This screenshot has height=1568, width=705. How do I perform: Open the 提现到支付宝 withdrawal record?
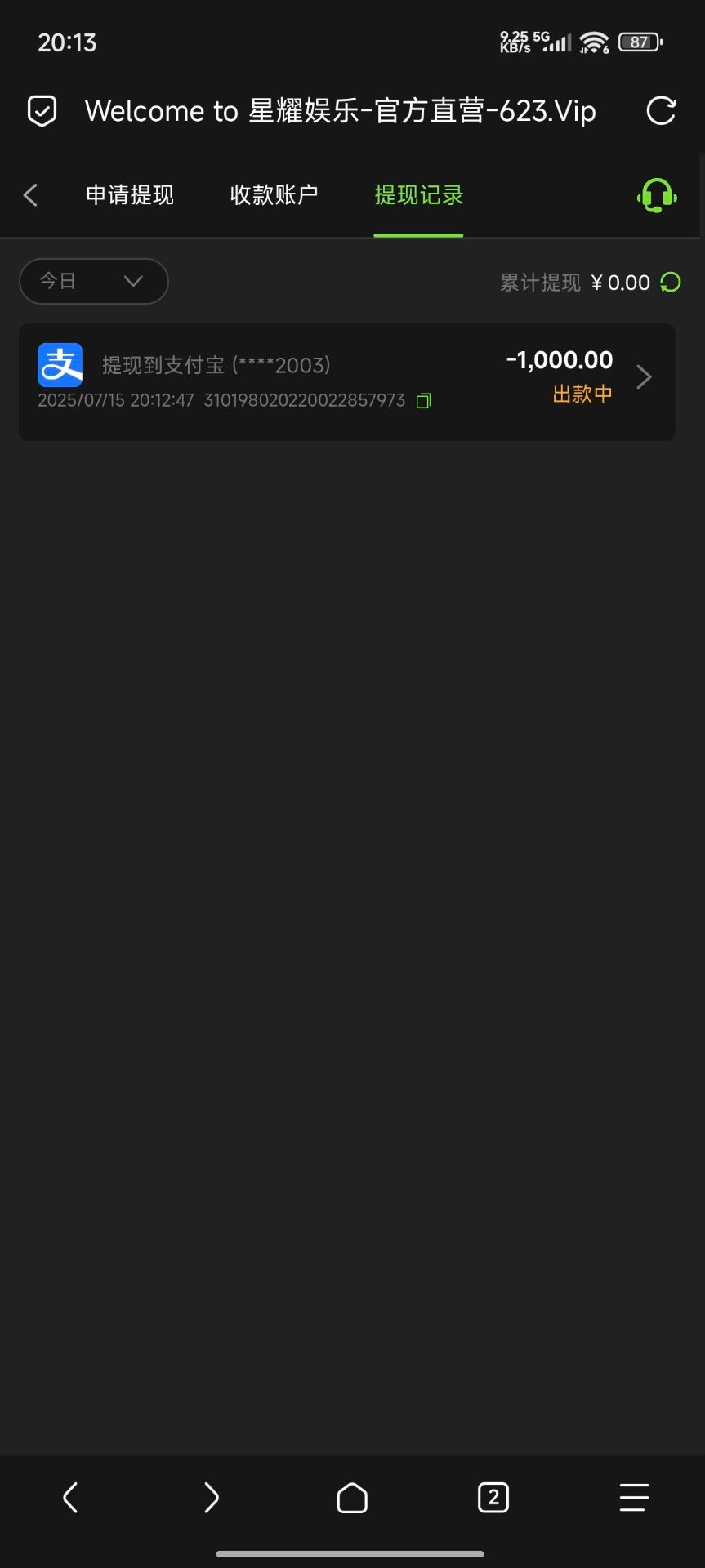pos(347,382)
